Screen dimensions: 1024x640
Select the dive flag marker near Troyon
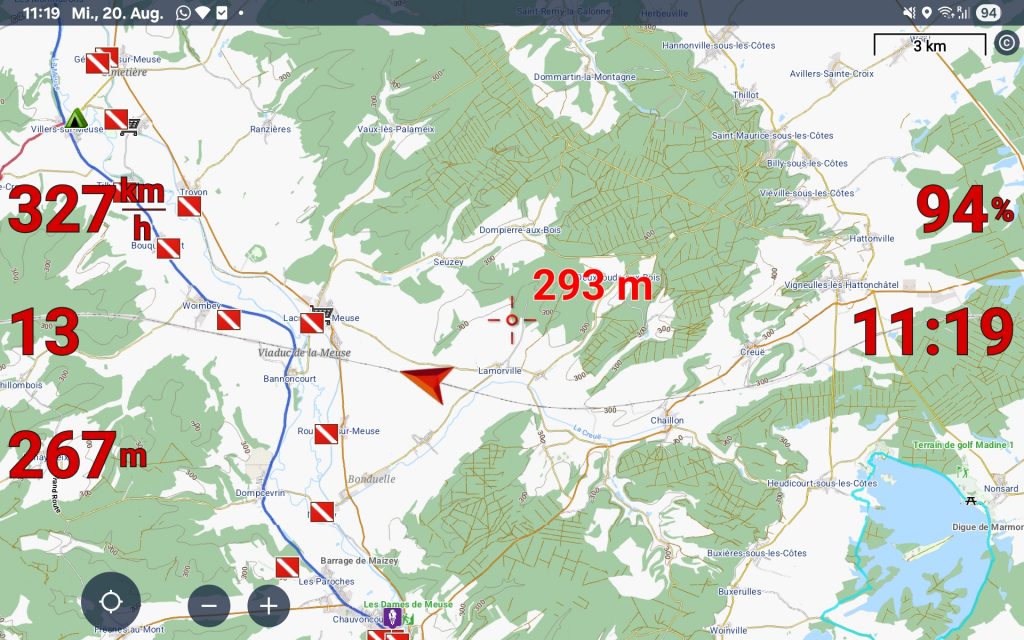pyautogui.click(x=190, y=207)
